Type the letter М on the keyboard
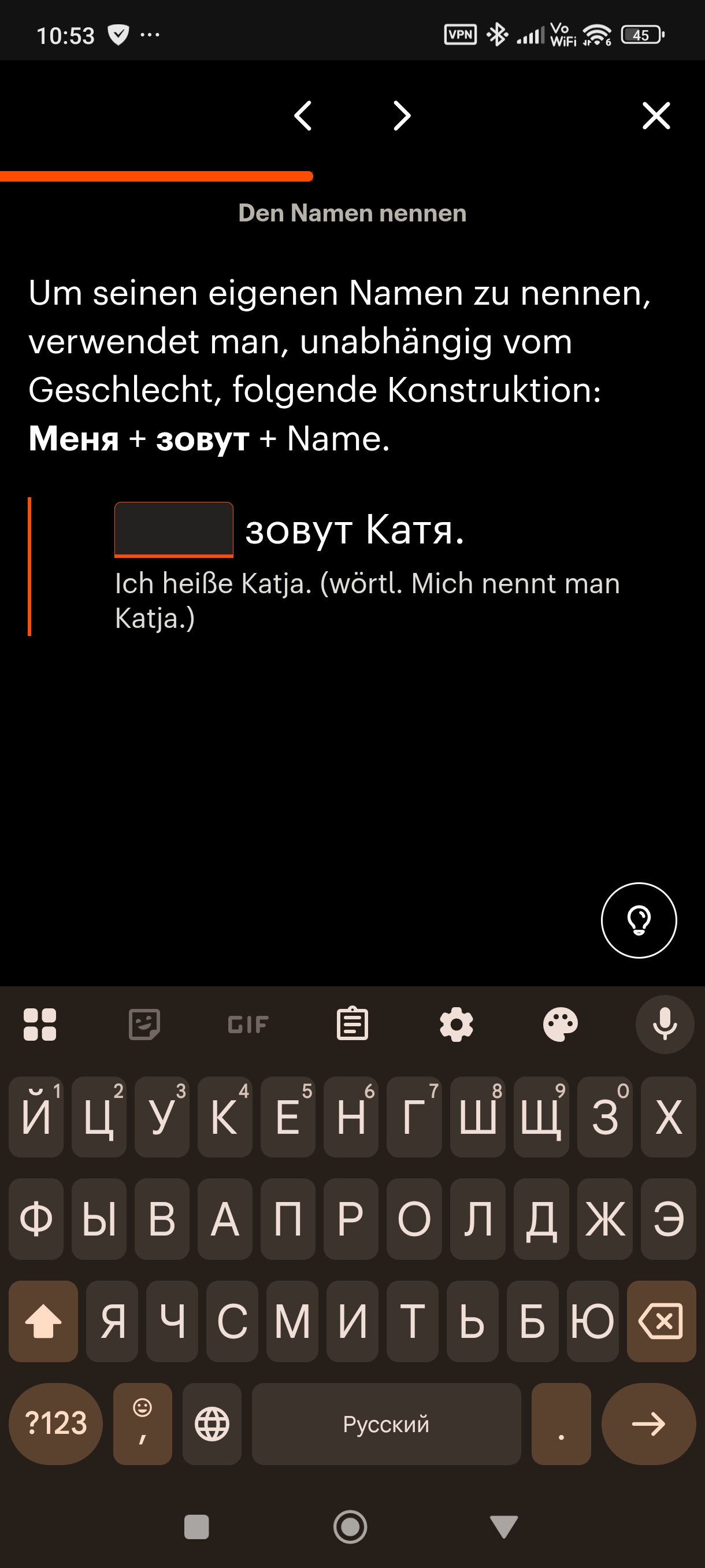Image resolution: width=705 pixels, height=1568 pixels. (292, 1322)
